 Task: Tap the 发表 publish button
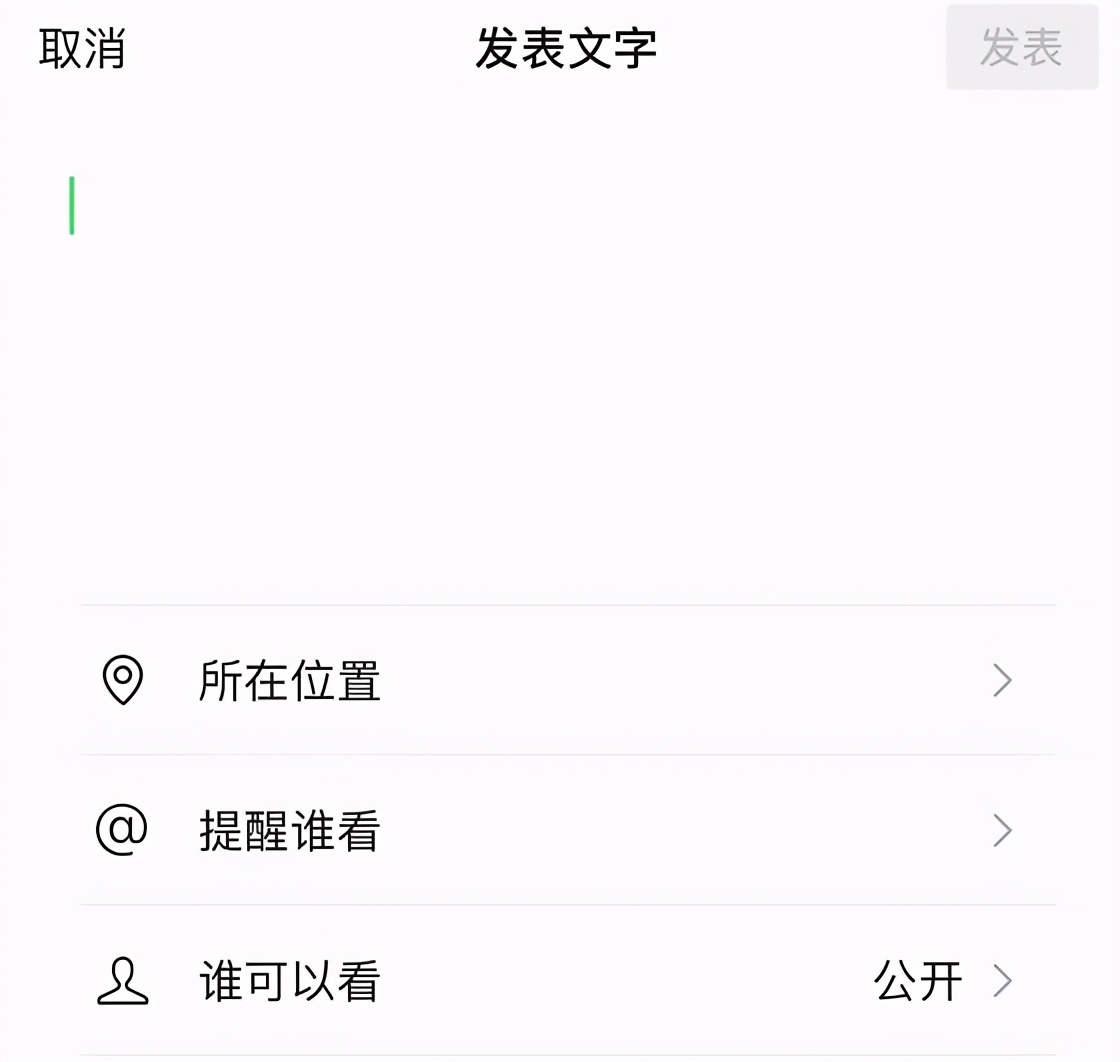tap(1021, 48)
